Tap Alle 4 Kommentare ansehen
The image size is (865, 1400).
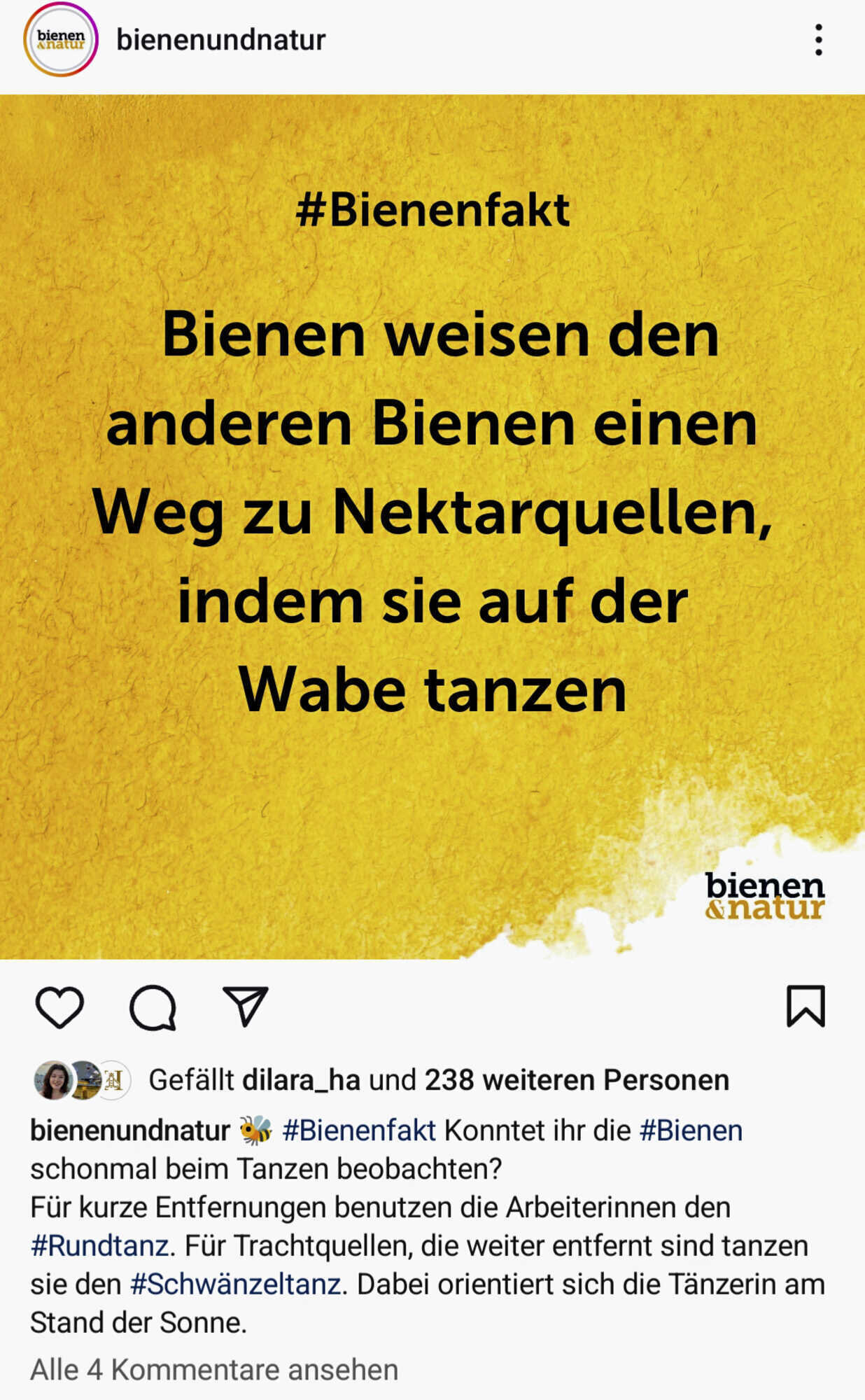pyautogui.click(x=214, y=1370)
